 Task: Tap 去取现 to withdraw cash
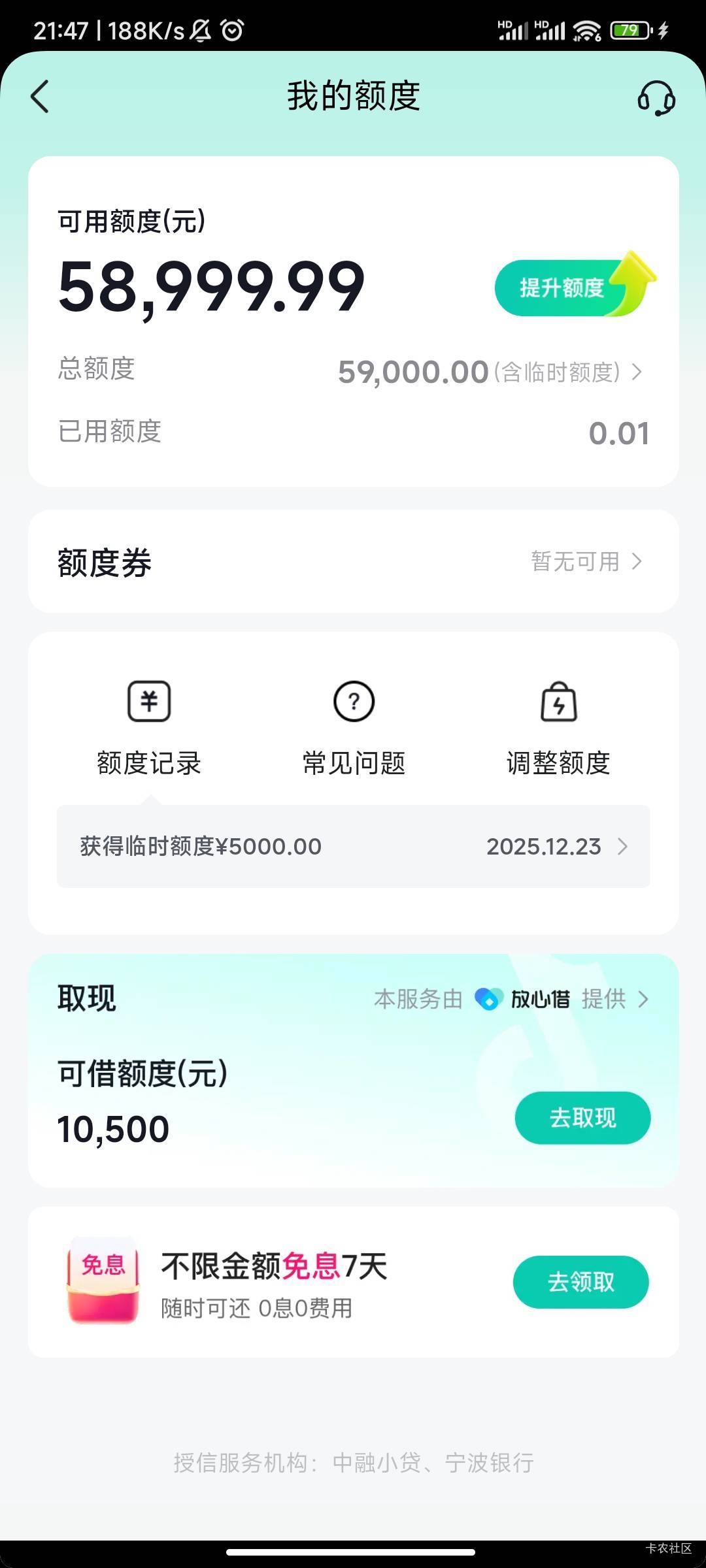[x=582, y=1118]
